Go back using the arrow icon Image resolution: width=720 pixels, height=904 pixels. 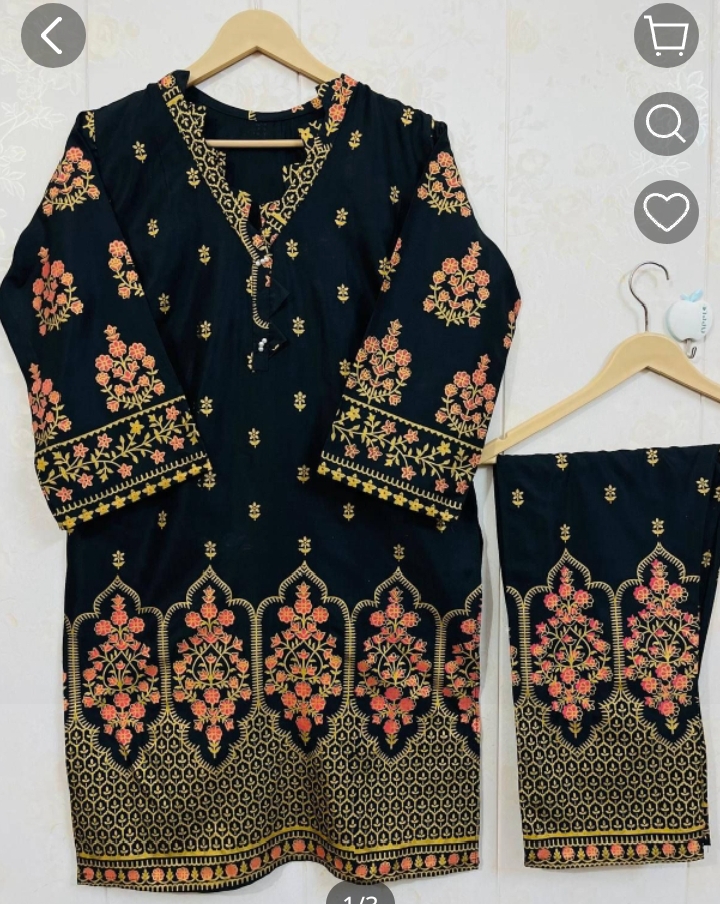(x=53, y=36)
